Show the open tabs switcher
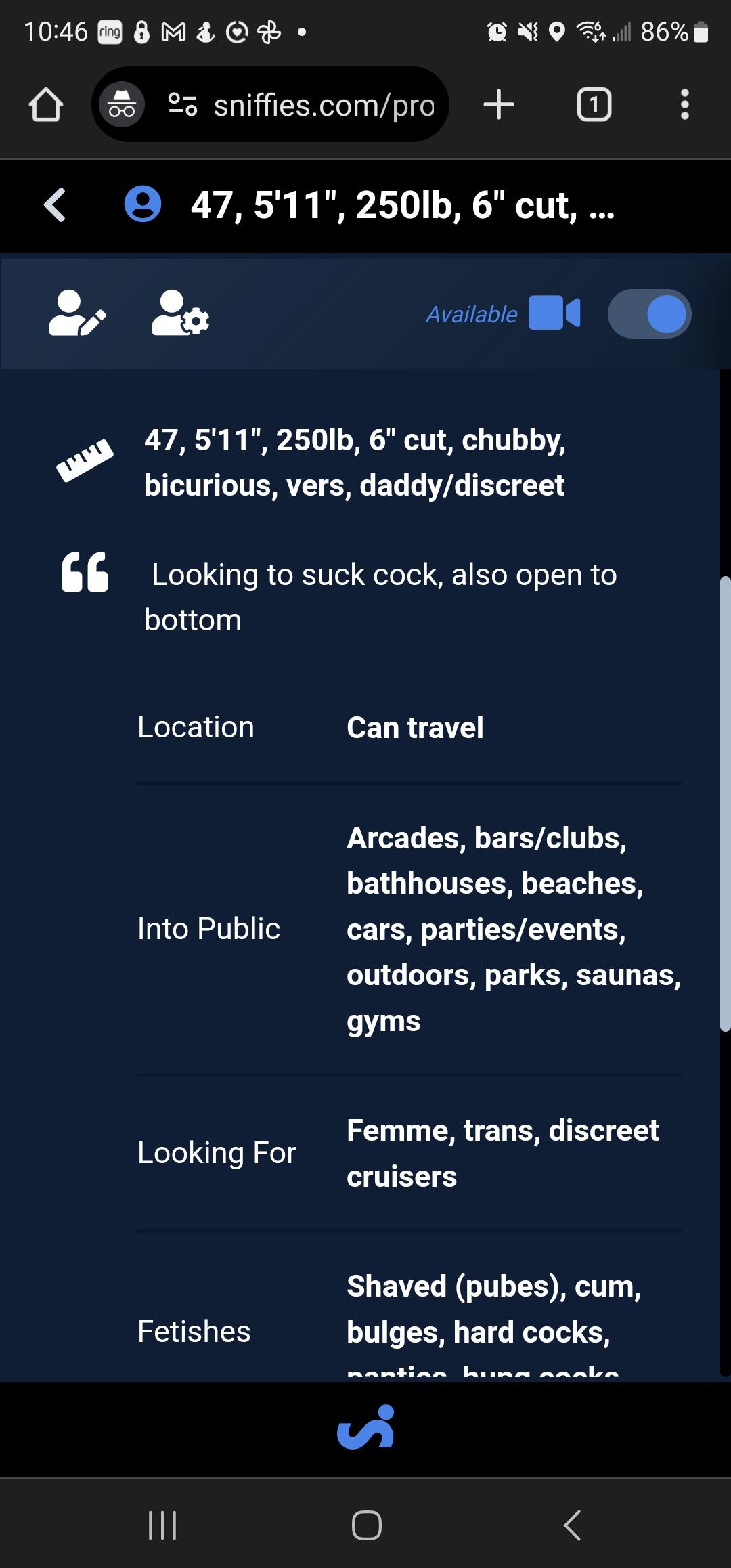 (x=594, y=105)
